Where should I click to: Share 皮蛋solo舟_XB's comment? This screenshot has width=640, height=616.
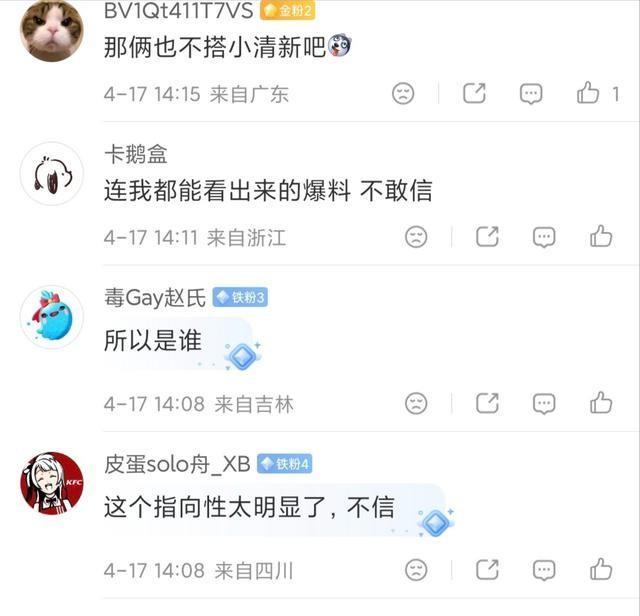pos(487,570)
